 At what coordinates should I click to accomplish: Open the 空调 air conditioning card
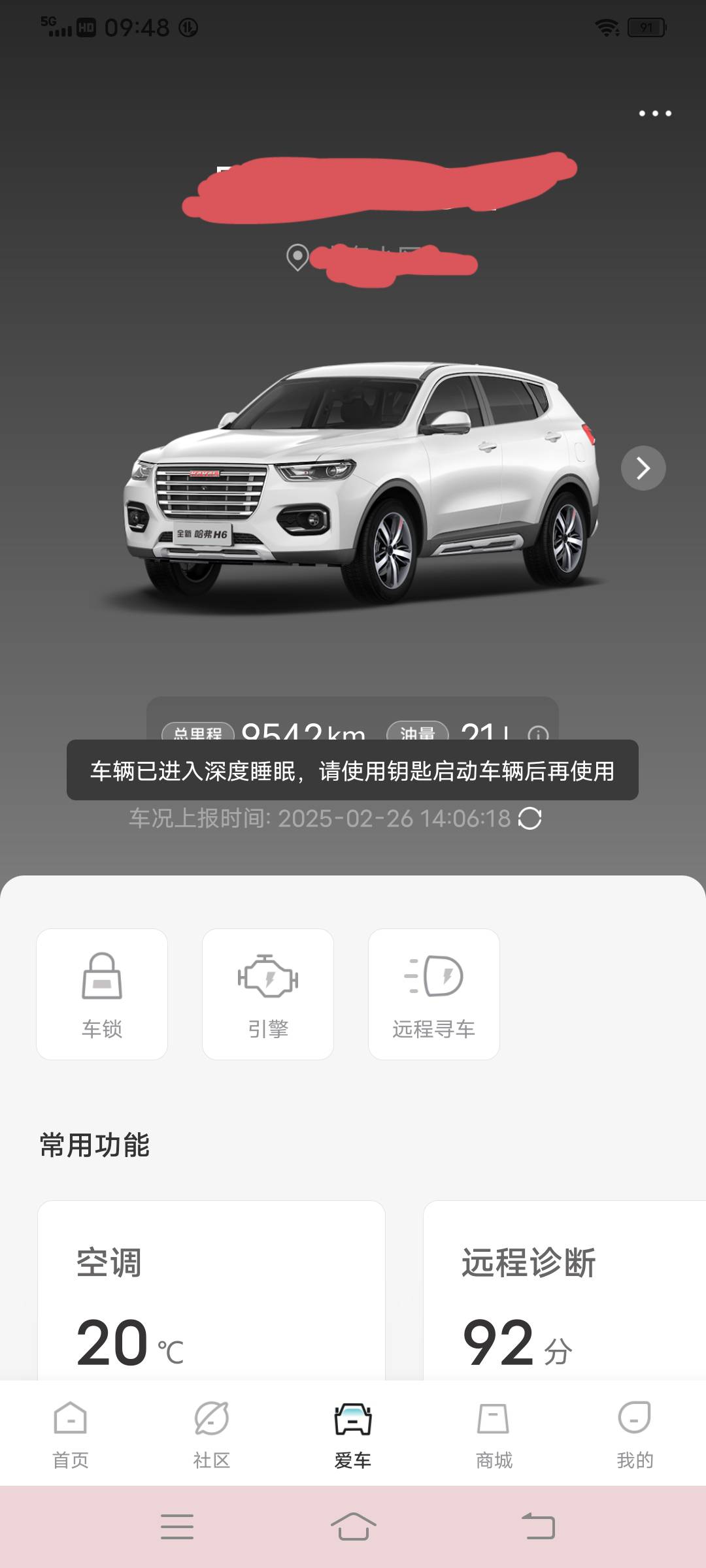point(210,1290)
